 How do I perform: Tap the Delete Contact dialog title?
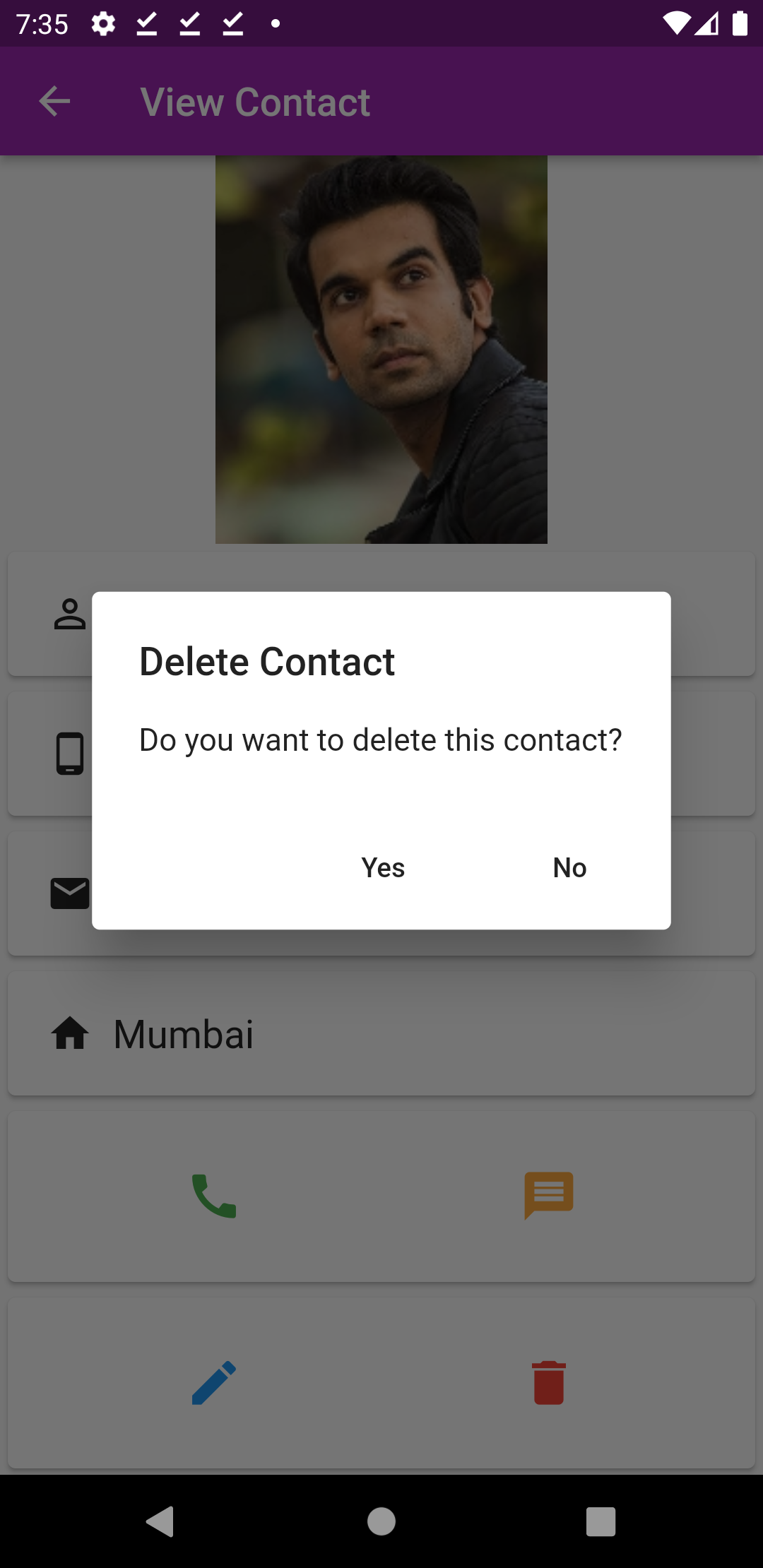tap(267, 661)
